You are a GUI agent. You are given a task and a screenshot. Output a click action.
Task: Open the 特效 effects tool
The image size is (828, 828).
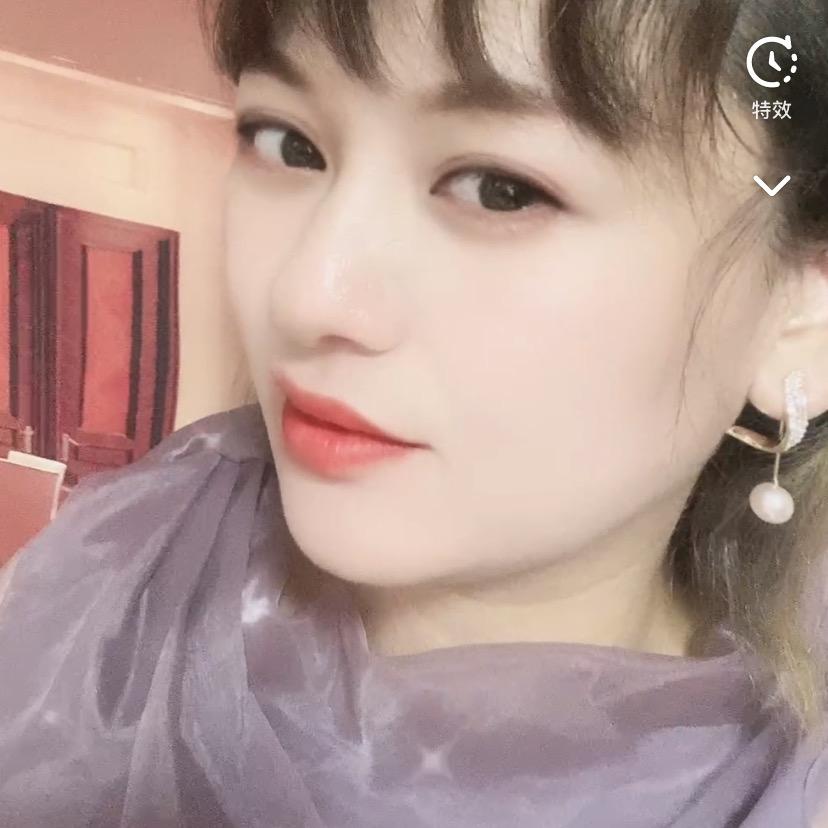771,76
